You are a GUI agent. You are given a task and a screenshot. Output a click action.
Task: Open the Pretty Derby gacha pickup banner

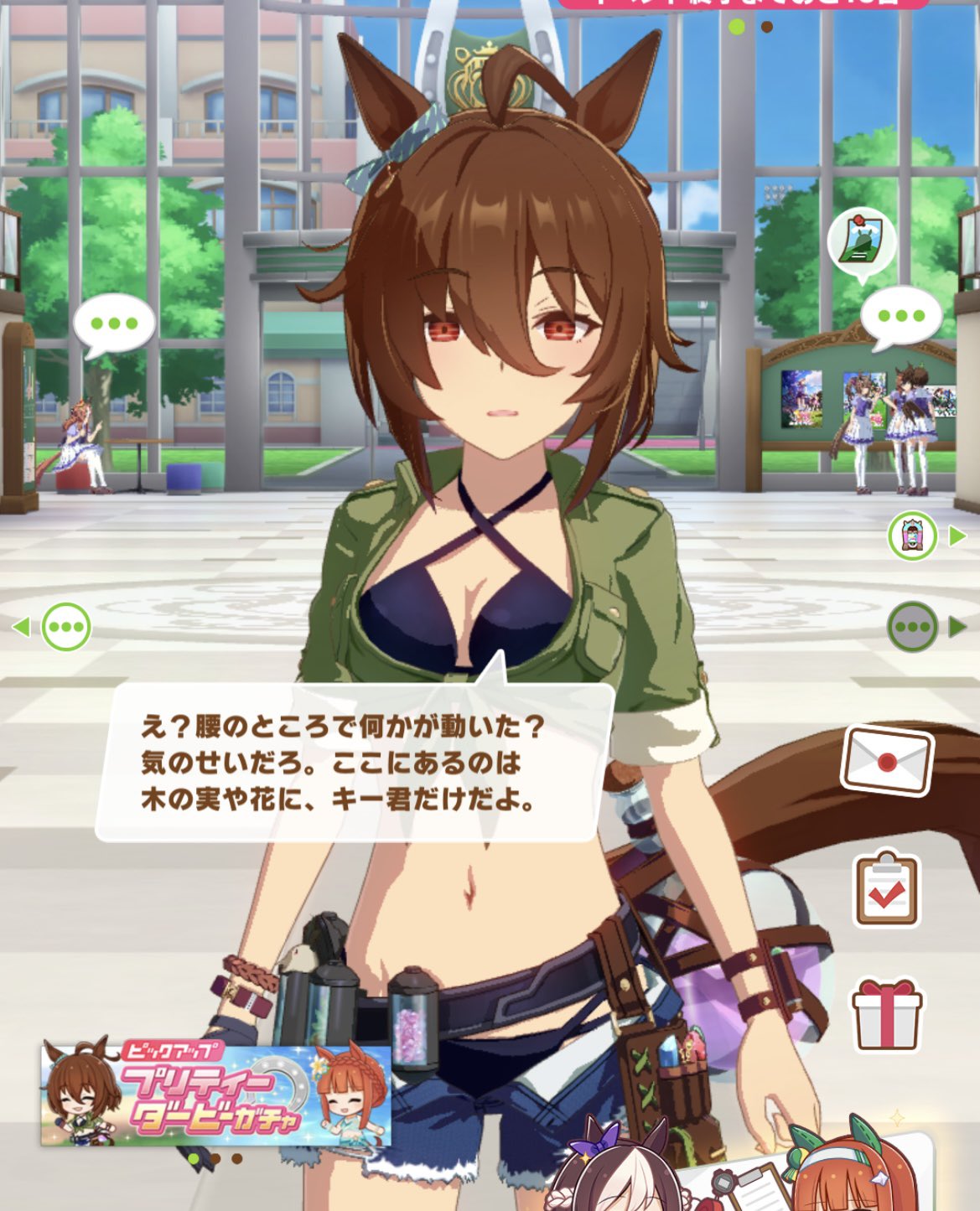click(215, 1094)
